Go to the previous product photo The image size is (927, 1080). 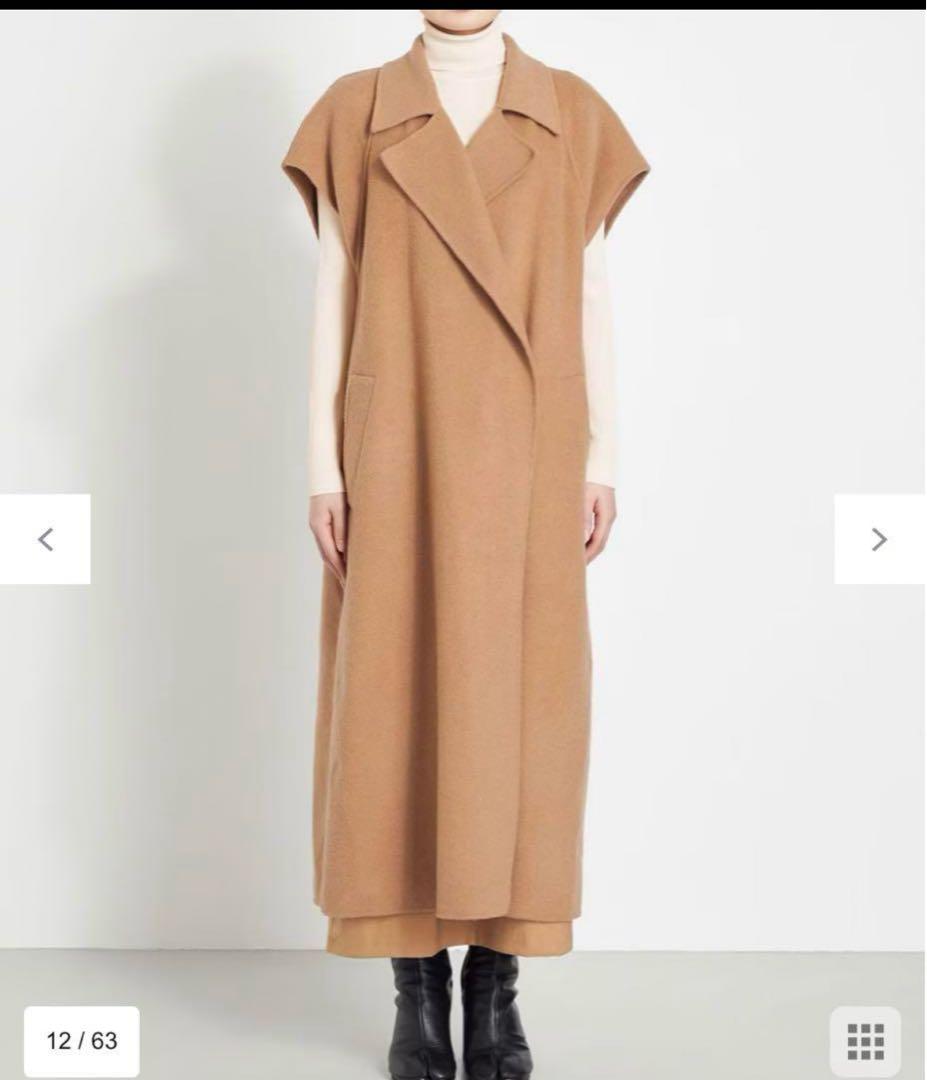pyautogui.click(x=45, y=539)
